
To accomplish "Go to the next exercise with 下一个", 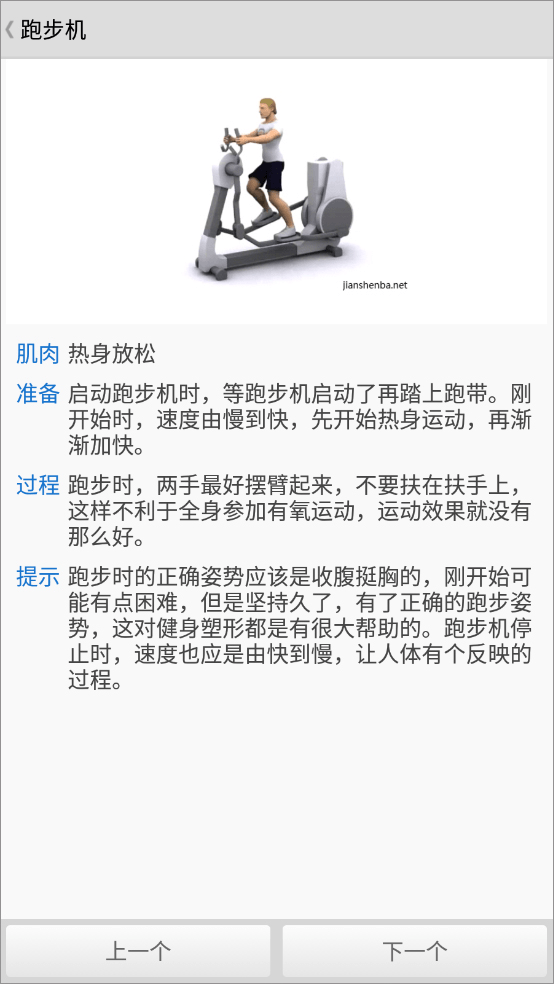I will 415,951.
